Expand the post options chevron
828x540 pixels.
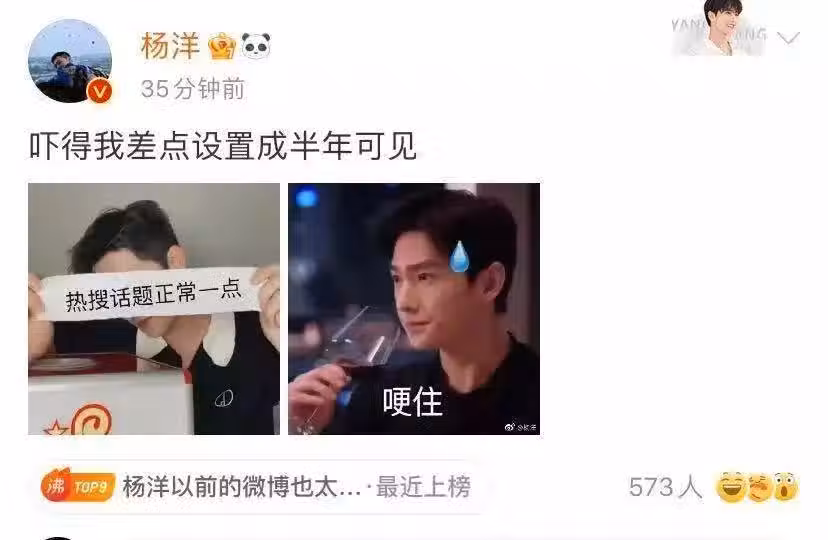789,38
